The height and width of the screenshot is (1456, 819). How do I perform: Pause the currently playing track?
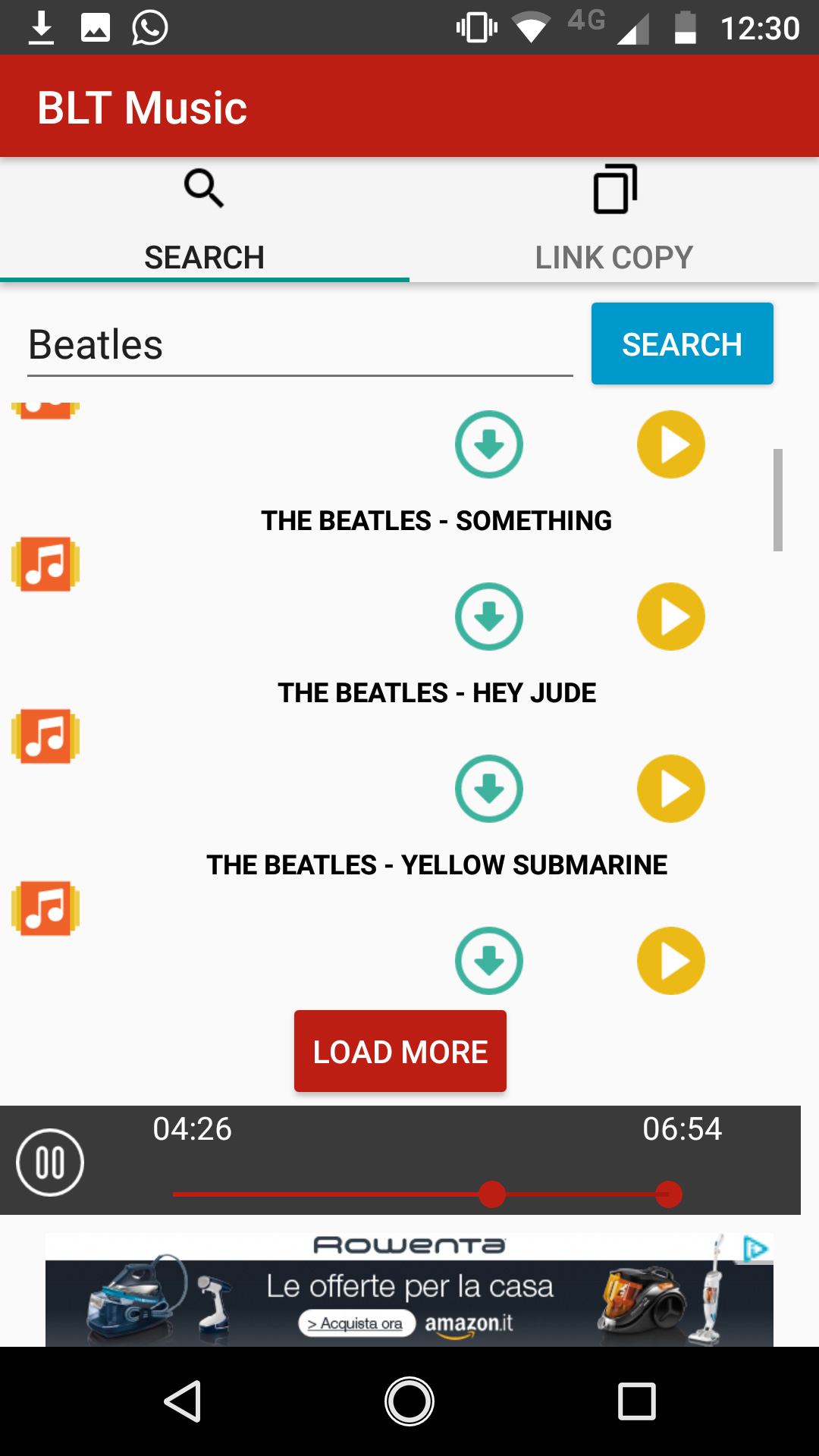tap(50, 1162)
